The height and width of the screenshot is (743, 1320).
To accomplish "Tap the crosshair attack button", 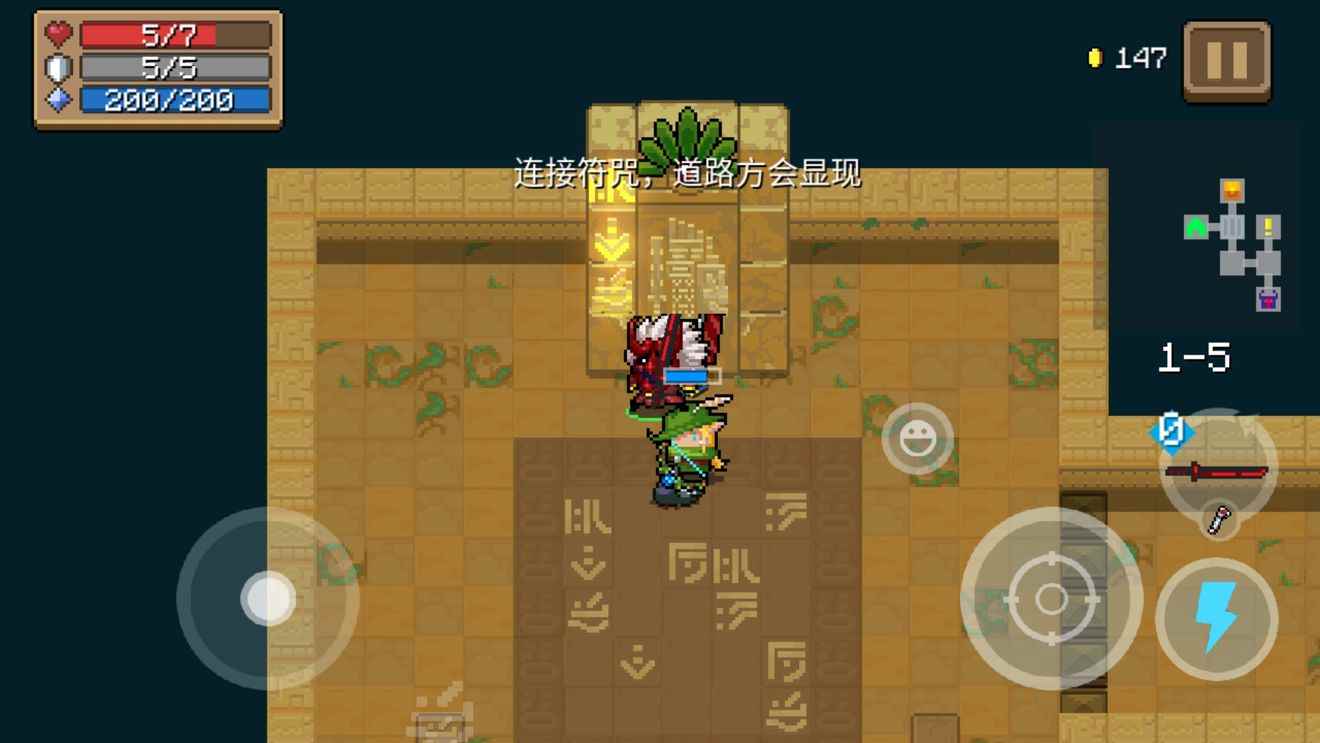I will click(1051, 599).
